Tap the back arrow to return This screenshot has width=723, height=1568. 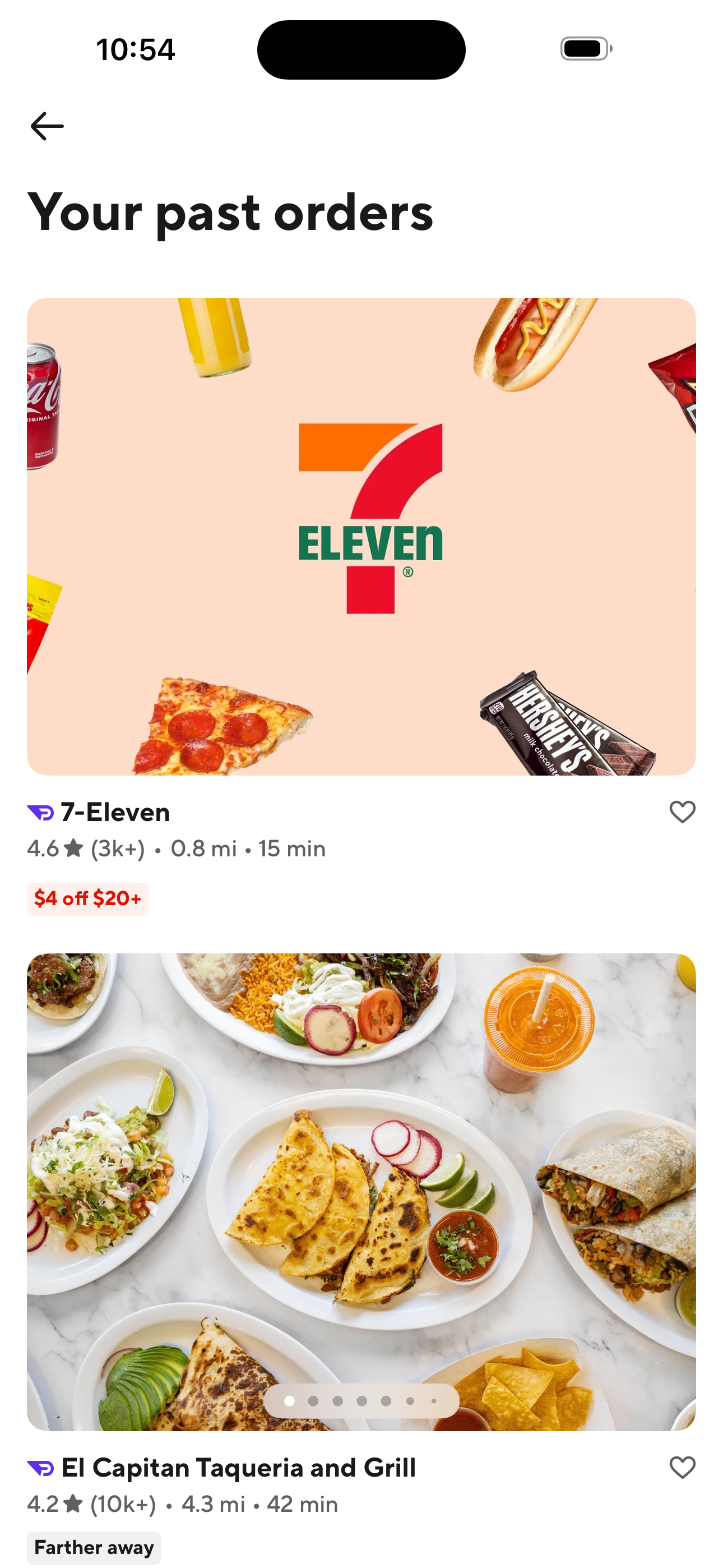(47, 126)
